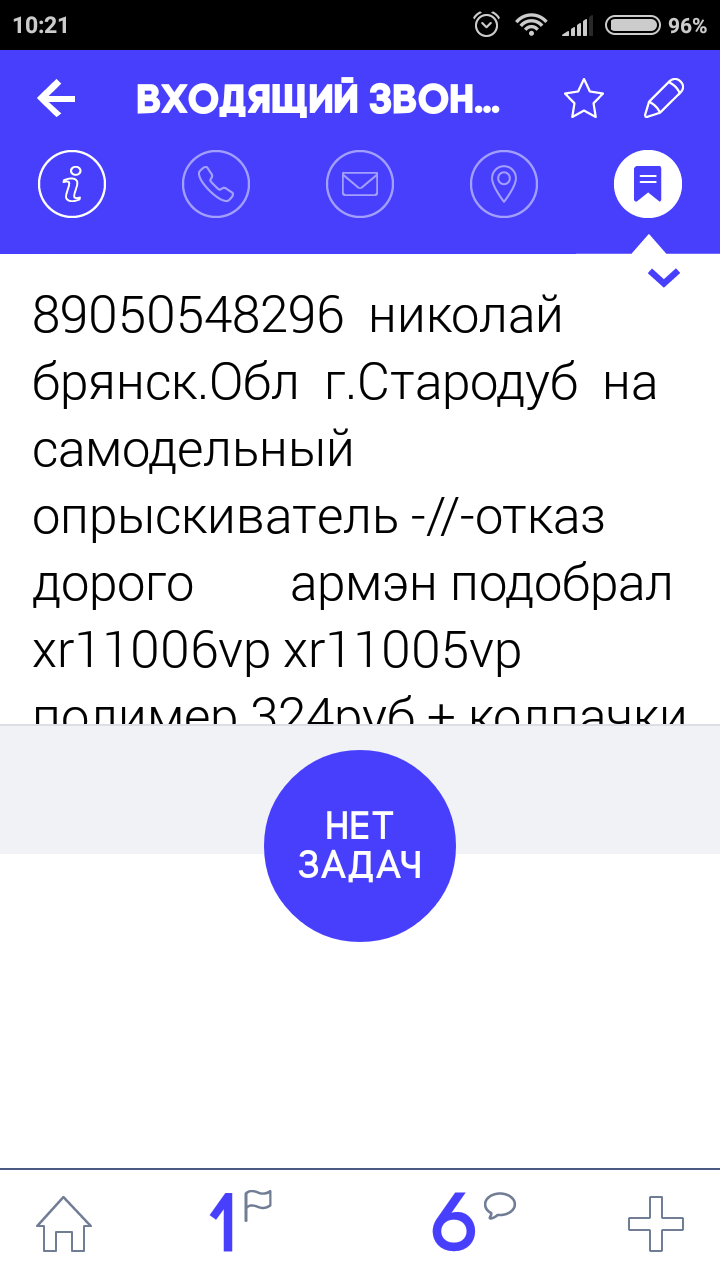Switch to the info tab
The image size is (720, 1280).
(x=72, y=184)
